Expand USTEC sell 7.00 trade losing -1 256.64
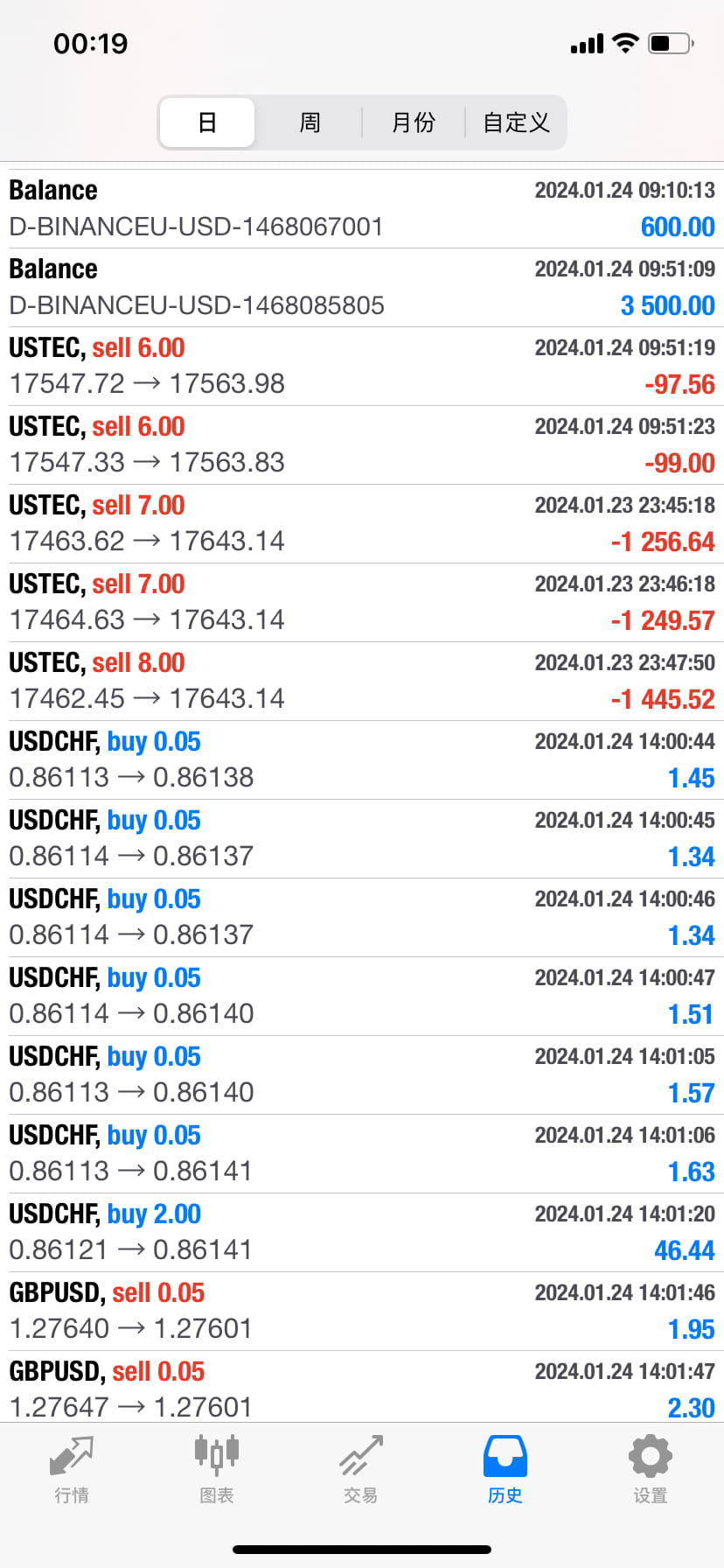The height and width of the screenshot is (1568, 724). click(362, 524)
